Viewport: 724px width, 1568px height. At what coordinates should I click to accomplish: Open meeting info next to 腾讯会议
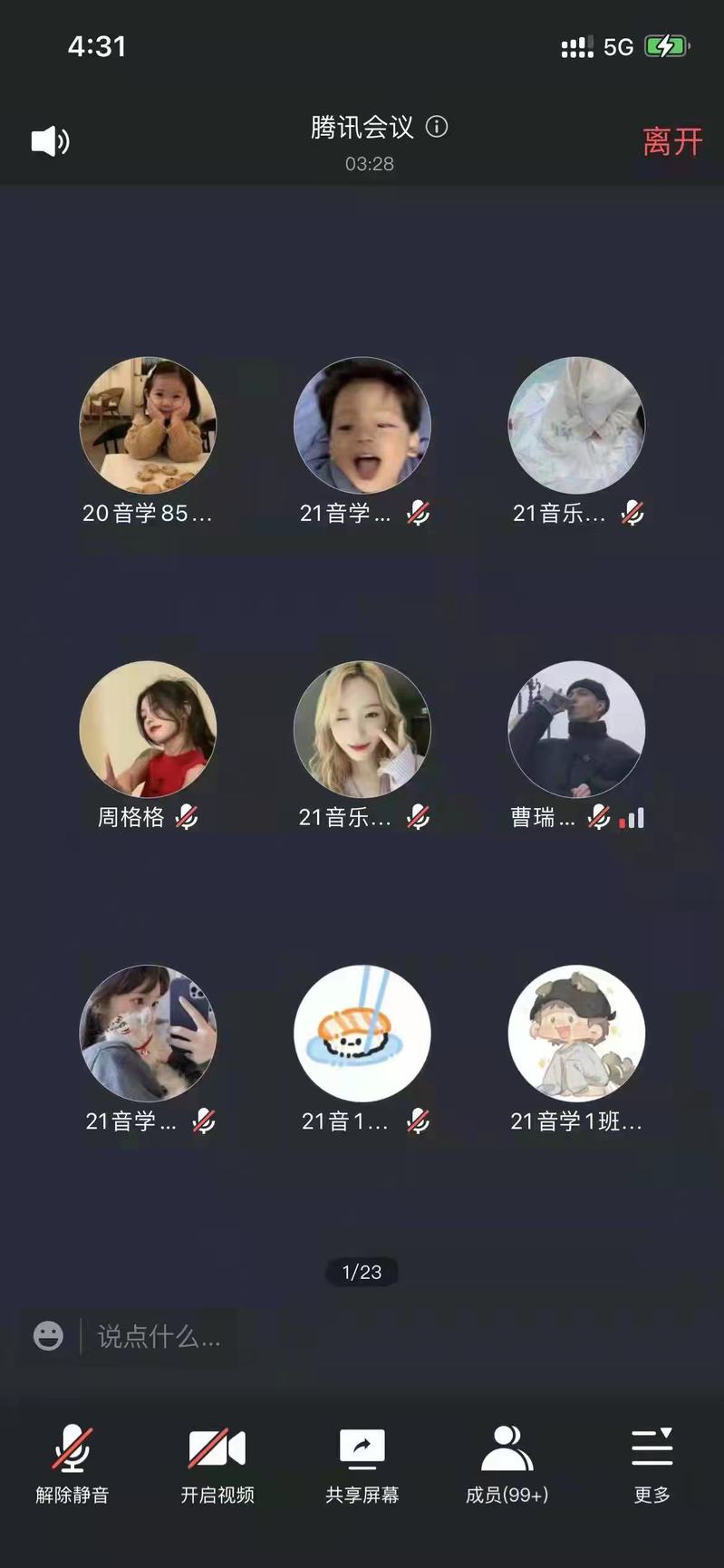437,127
